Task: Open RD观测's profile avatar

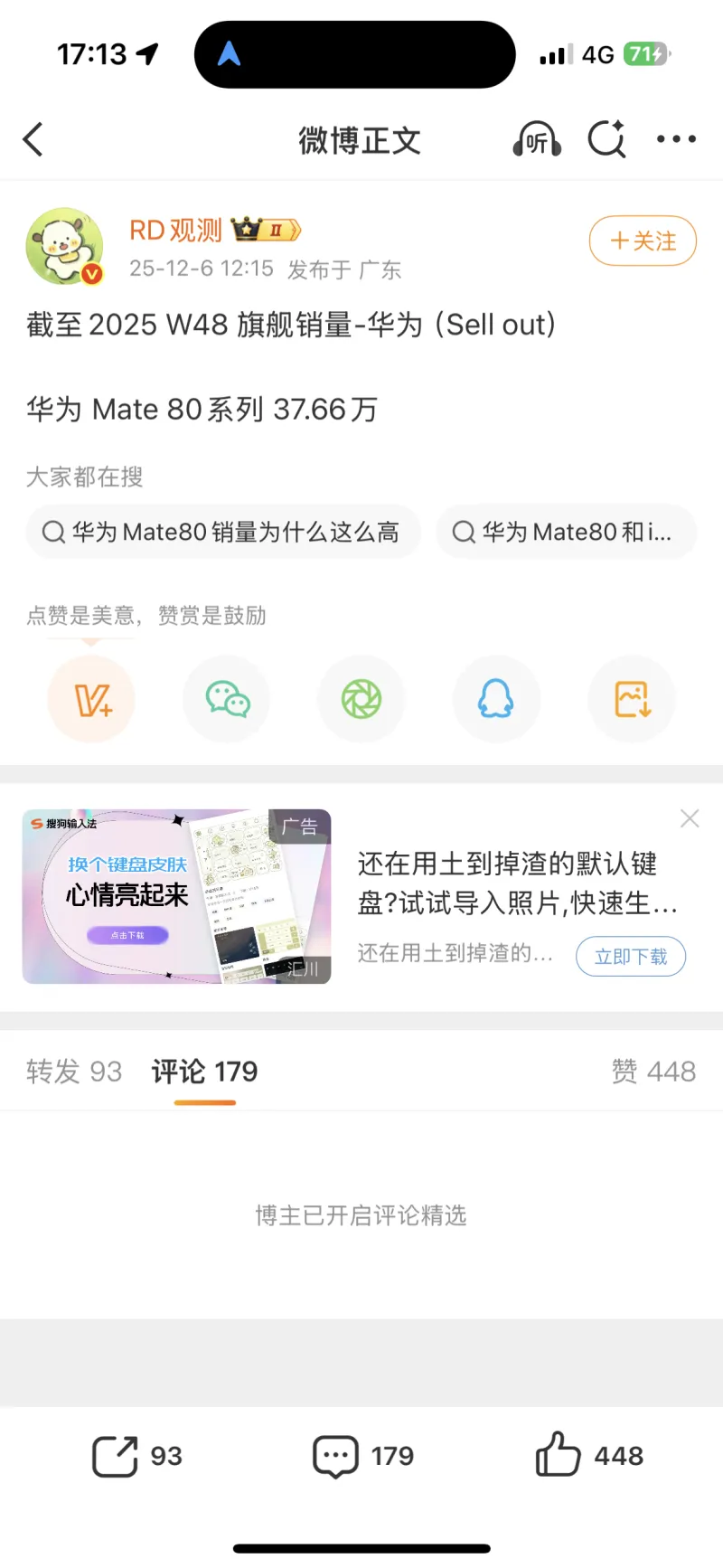Action: [x=65, y=247]
